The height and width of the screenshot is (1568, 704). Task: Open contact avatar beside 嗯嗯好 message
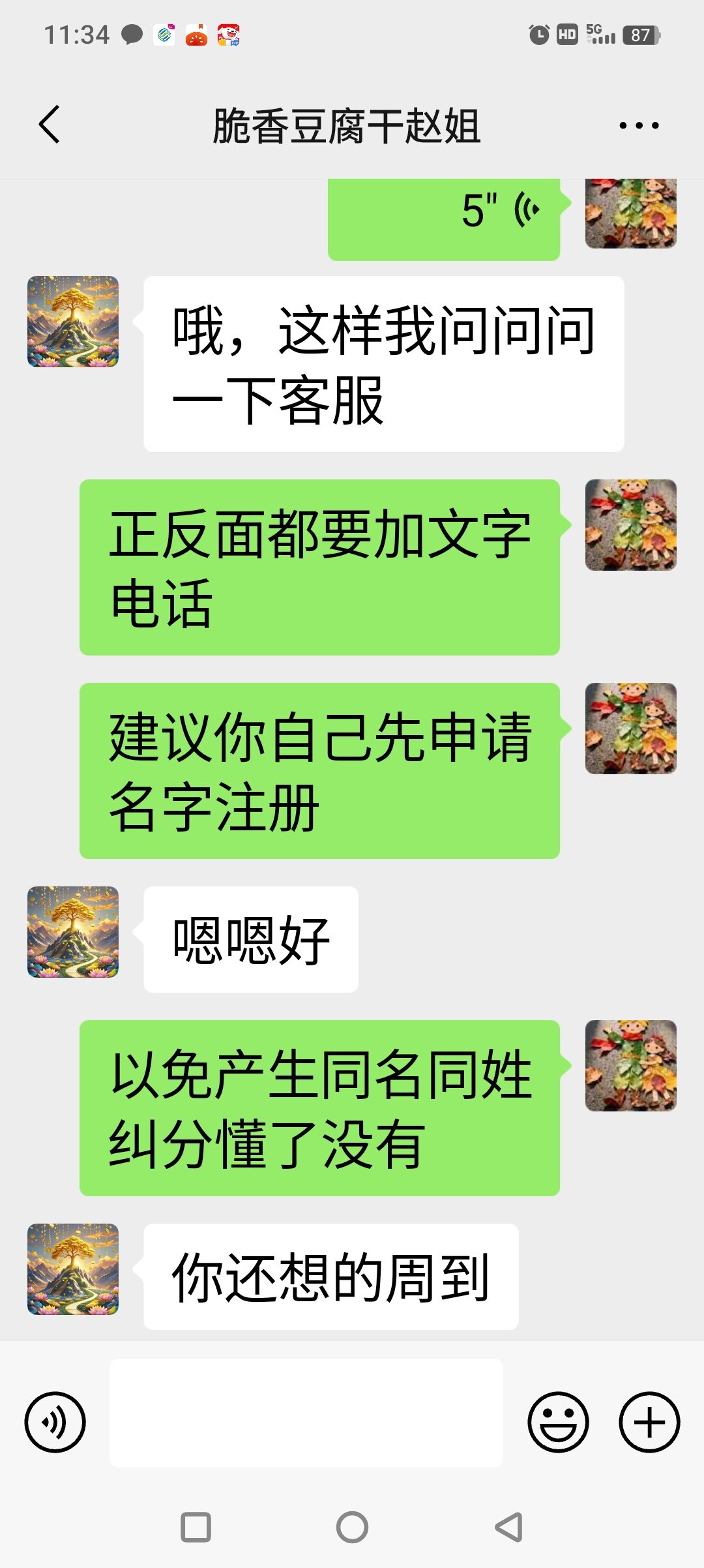[73, 931]
